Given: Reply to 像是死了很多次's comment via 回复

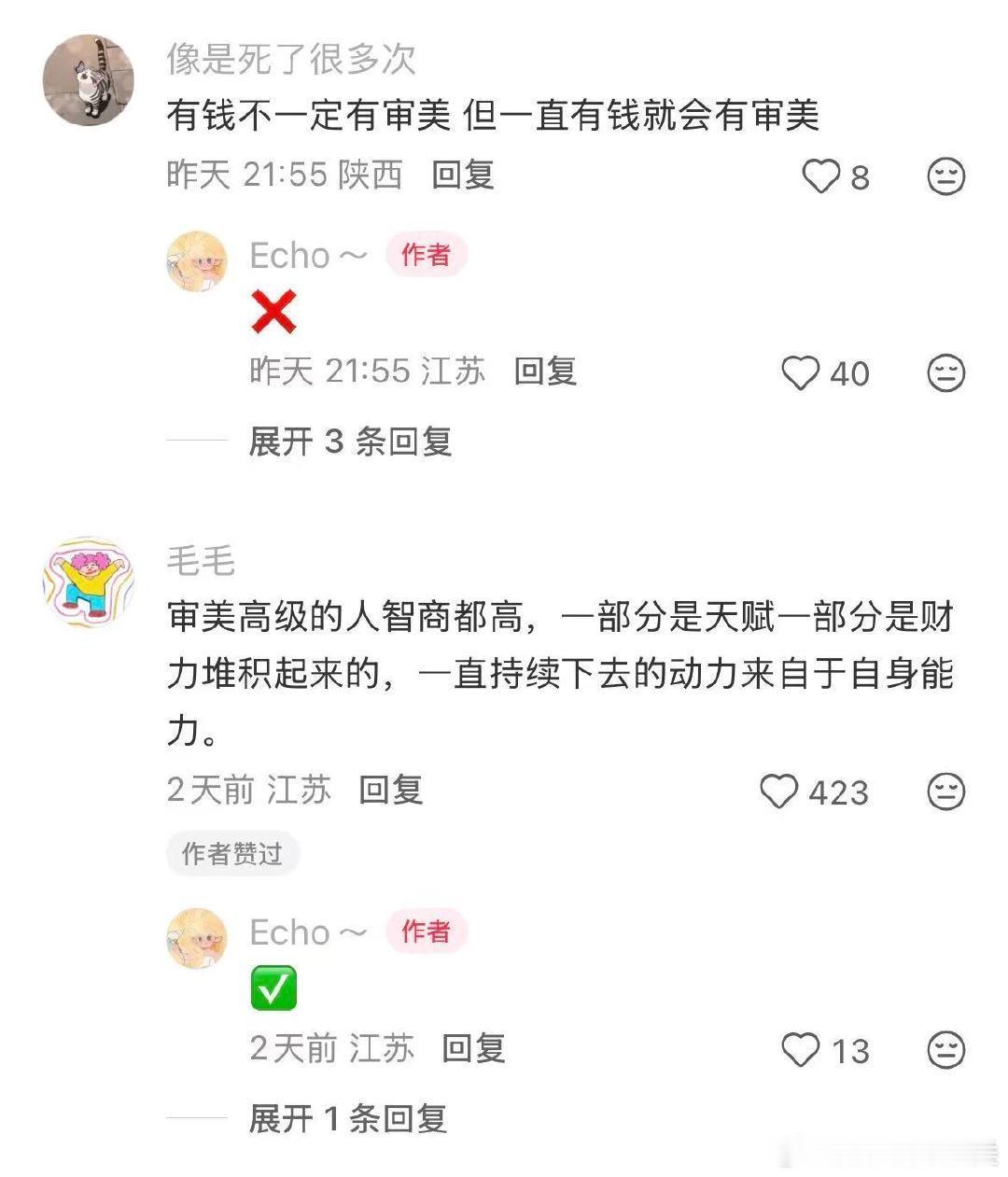Looking at the screenshot, I should tap(463, 175).
